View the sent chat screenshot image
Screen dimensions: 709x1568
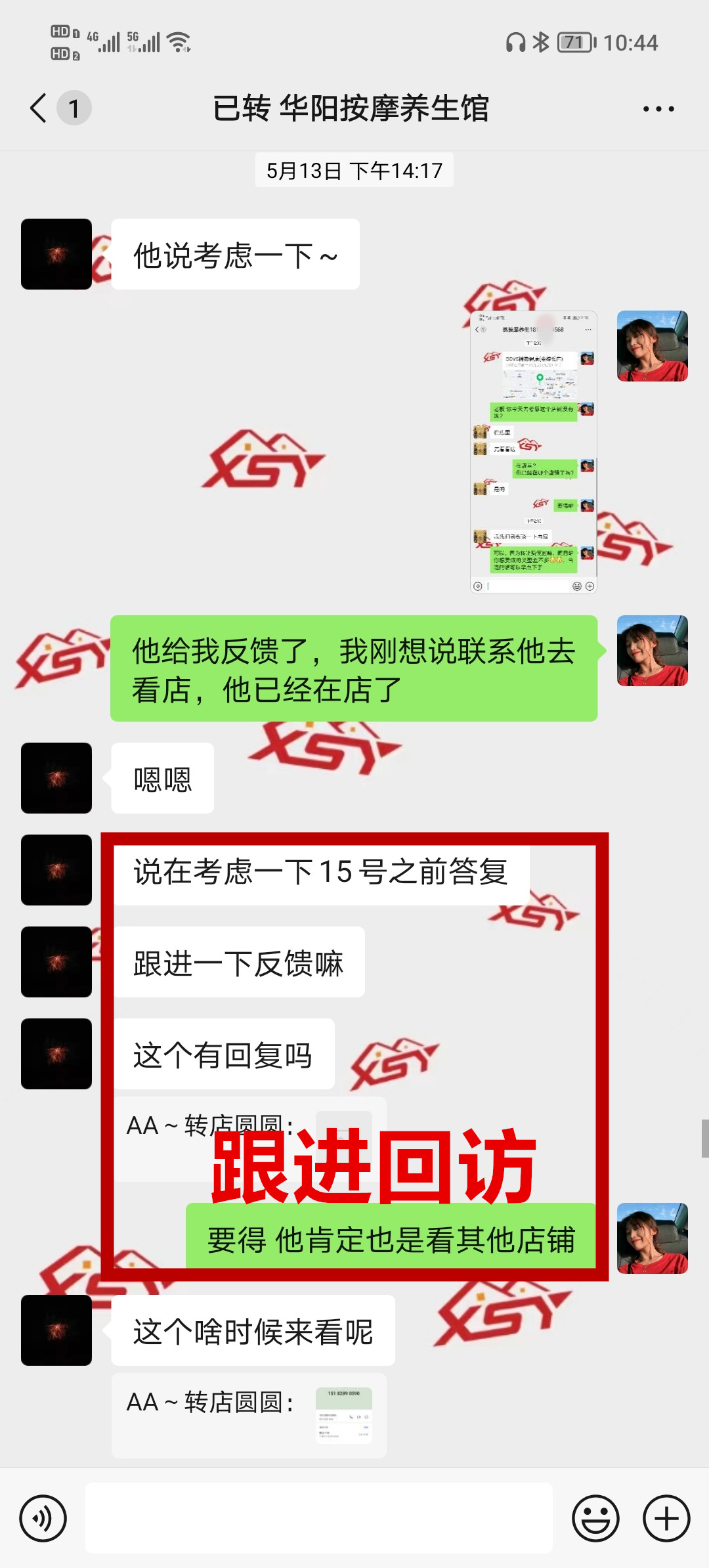[x=533, y=452]
